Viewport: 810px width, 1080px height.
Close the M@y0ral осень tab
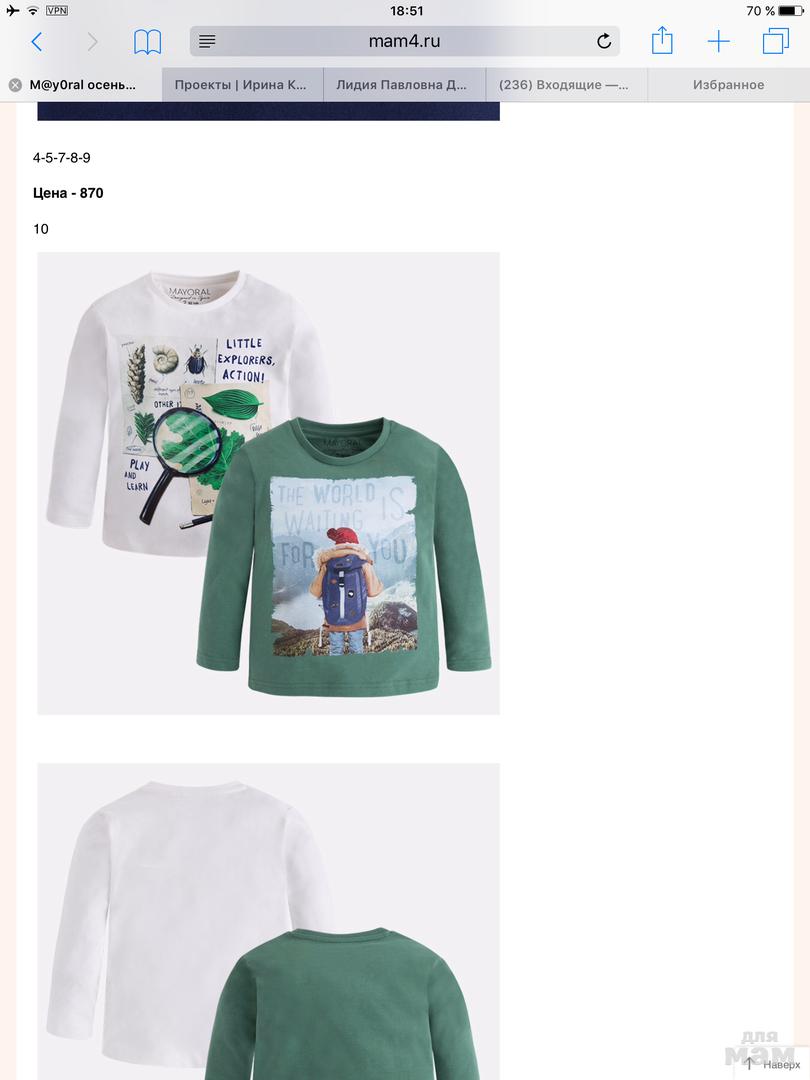[x=15, y=85]
